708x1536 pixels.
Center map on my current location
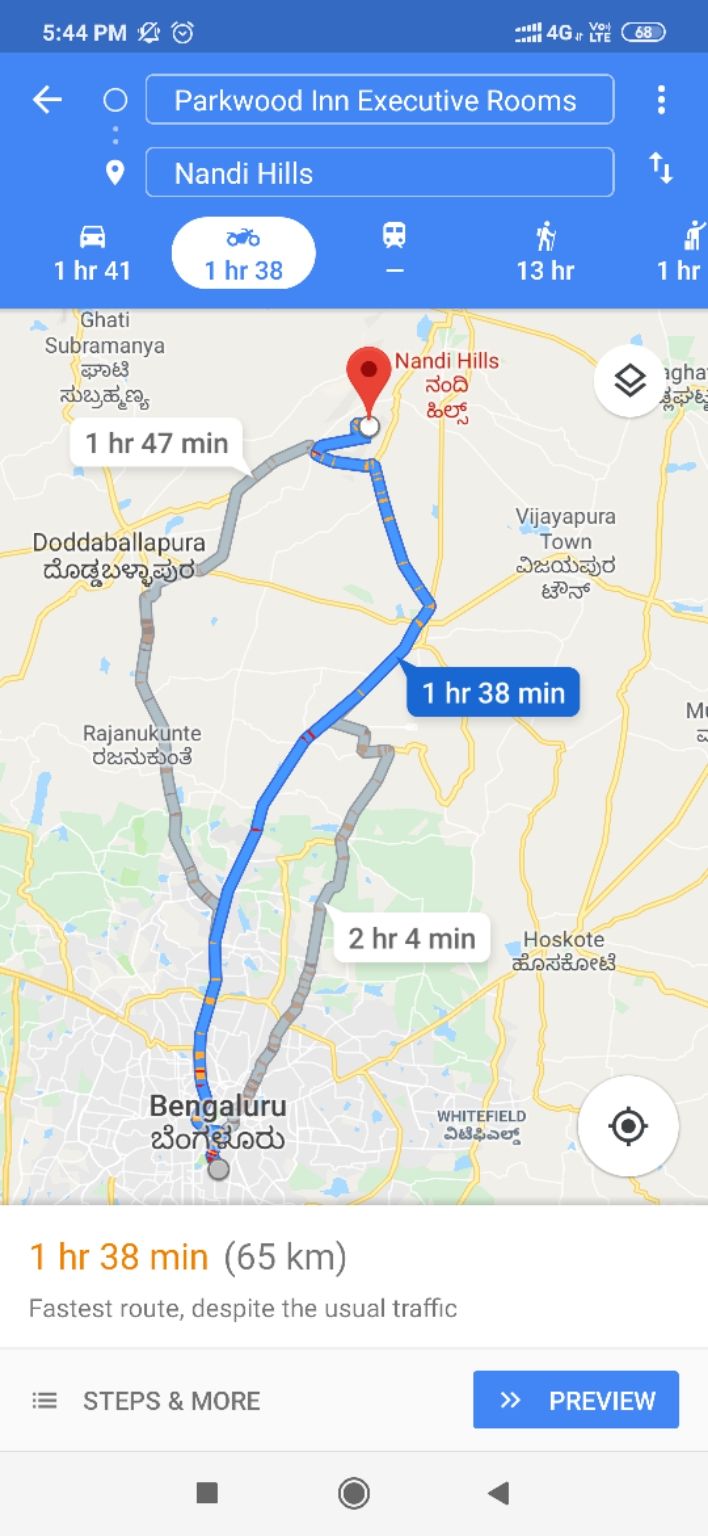pos(628,1126)
